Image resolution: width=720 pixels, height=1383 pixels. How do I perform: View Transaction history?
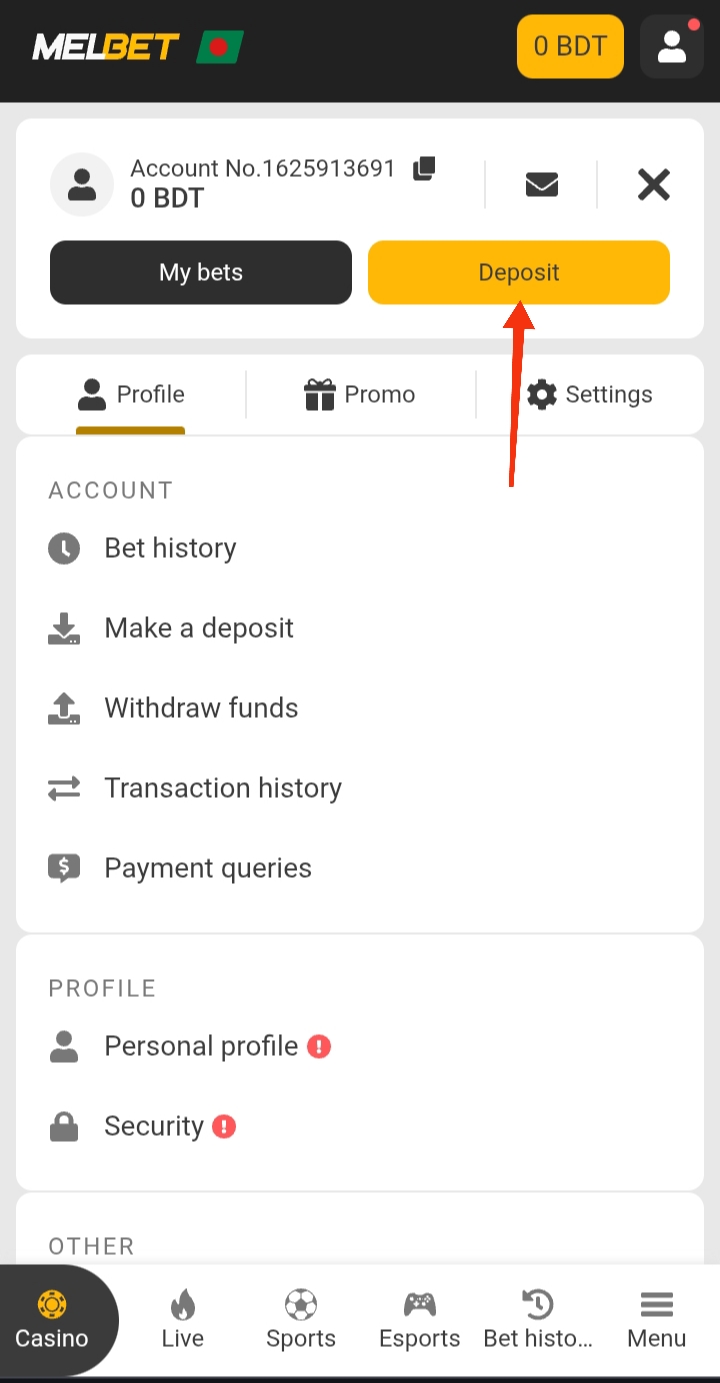(x=222, y=788)
